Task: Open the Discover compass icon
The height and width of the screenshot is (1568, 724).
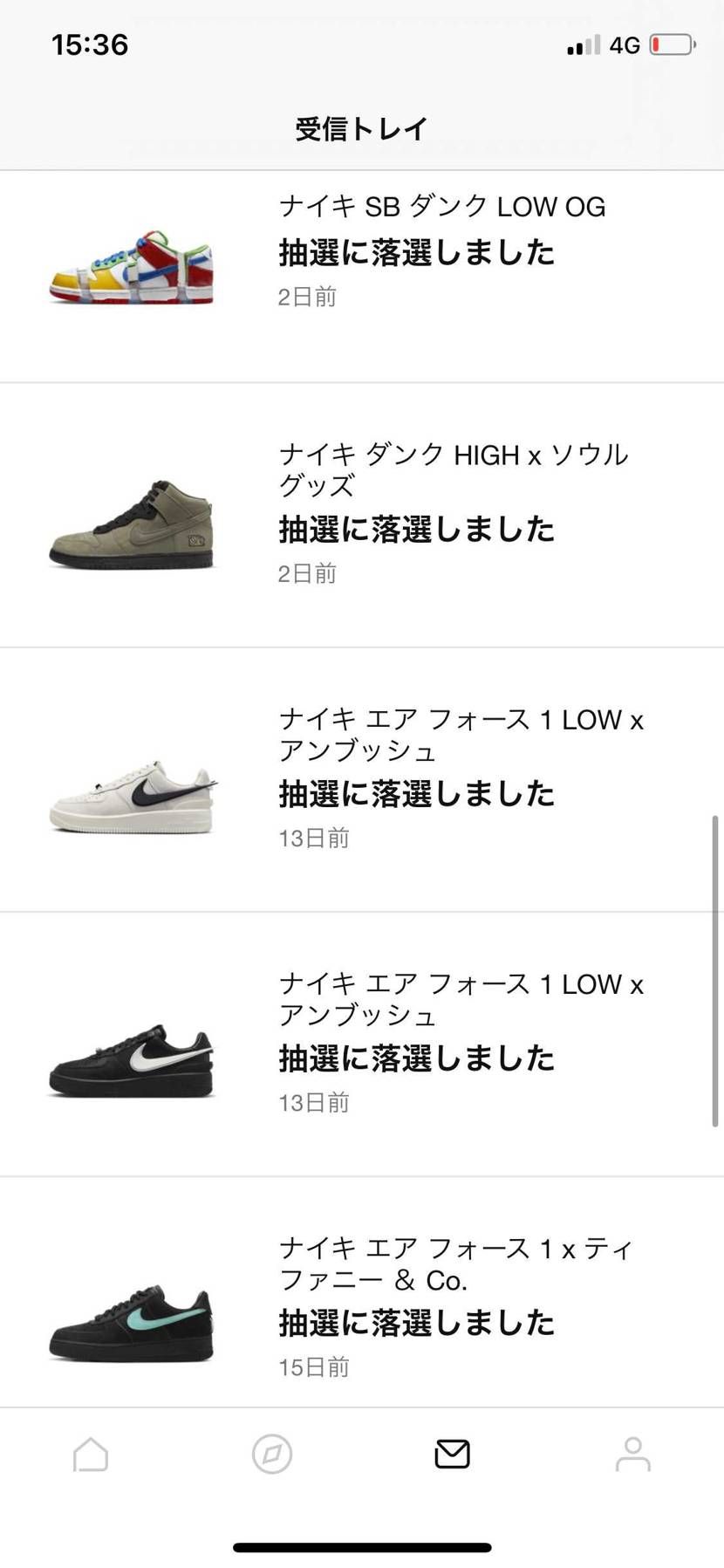Action: click(270, 1454)
